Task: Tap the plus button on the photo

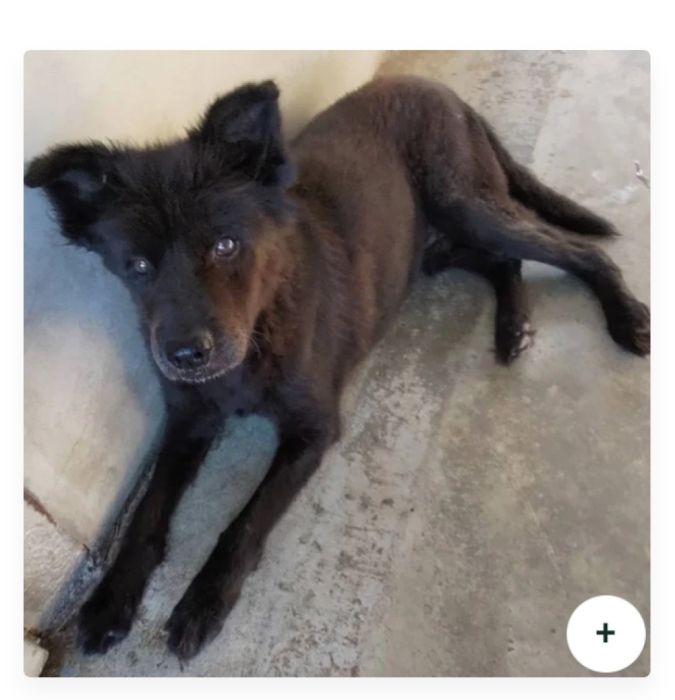Action: coord(605,633)
